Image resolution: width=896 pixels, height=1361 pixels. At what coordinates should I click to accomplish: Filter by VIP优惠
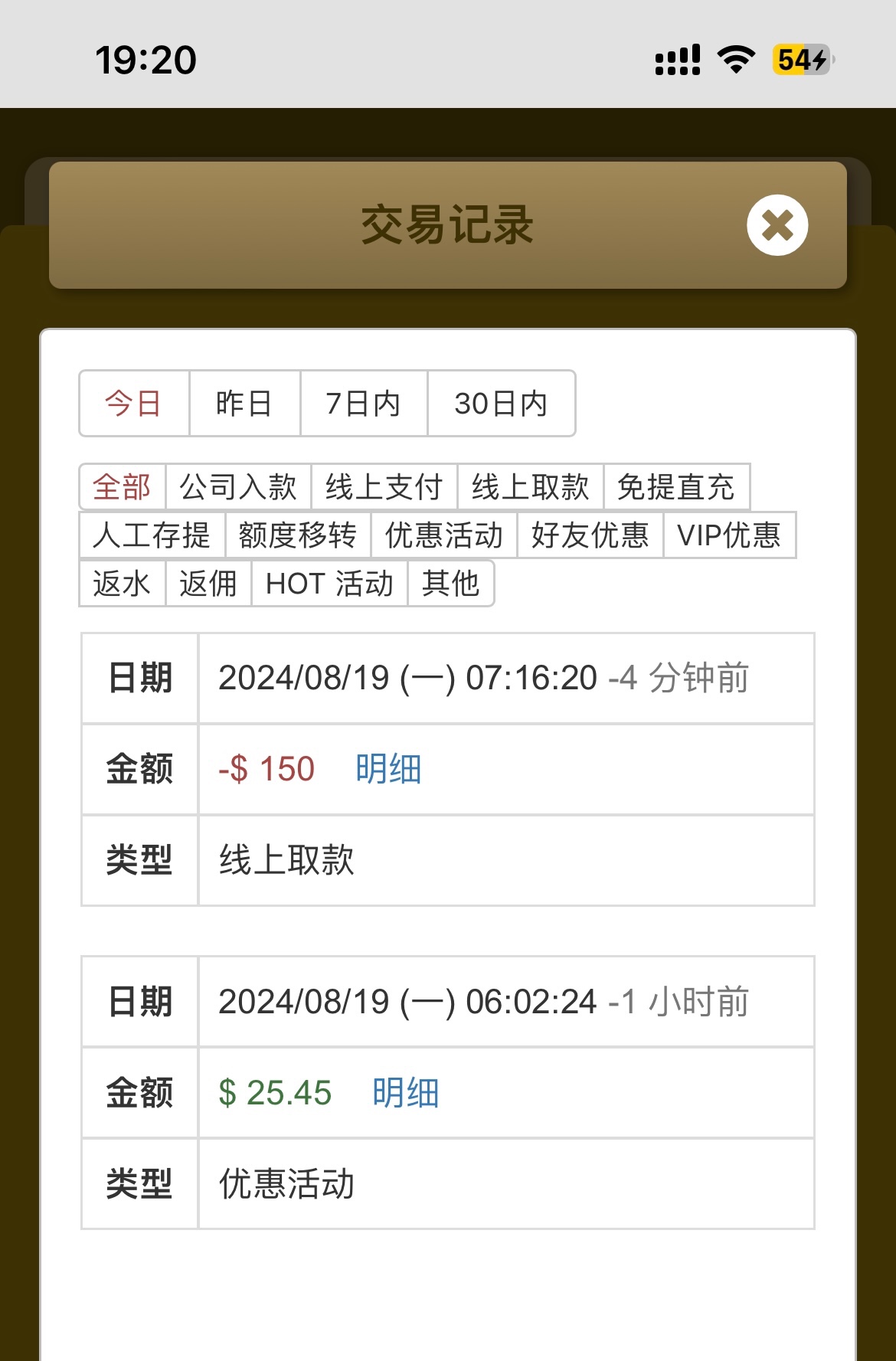[x=729, y=535]
